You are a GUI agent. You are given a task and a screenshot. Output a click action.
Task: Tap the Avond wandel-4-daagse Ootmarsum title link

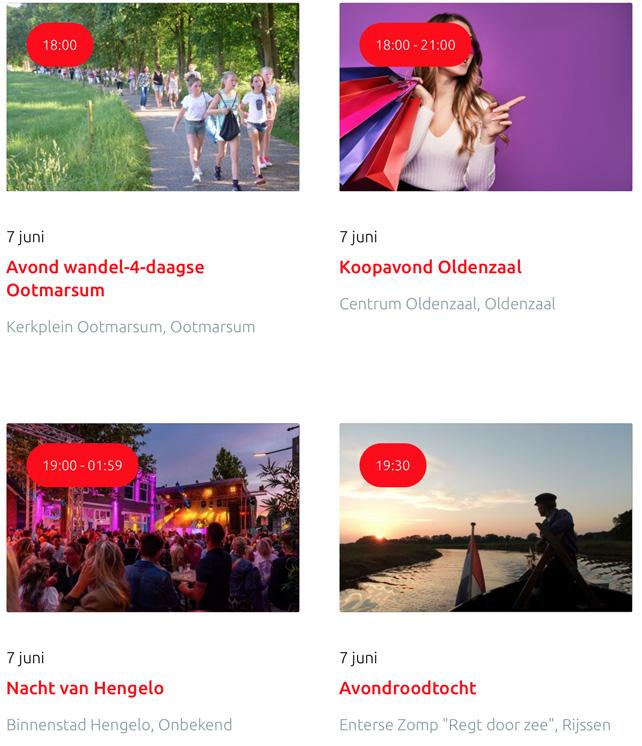[105, 279]
